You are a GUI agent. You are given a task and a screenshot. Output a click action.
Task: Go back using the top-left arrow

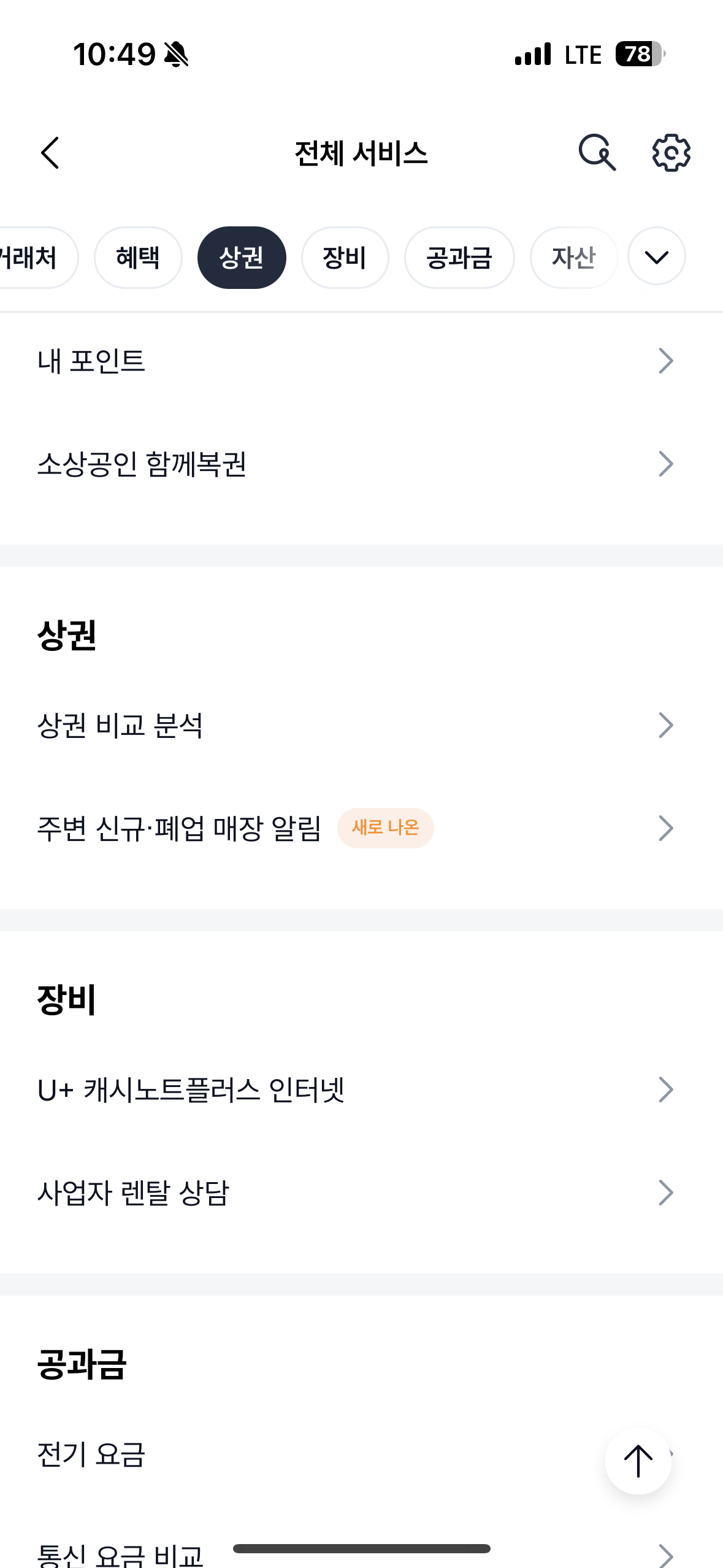click(50, 153)
